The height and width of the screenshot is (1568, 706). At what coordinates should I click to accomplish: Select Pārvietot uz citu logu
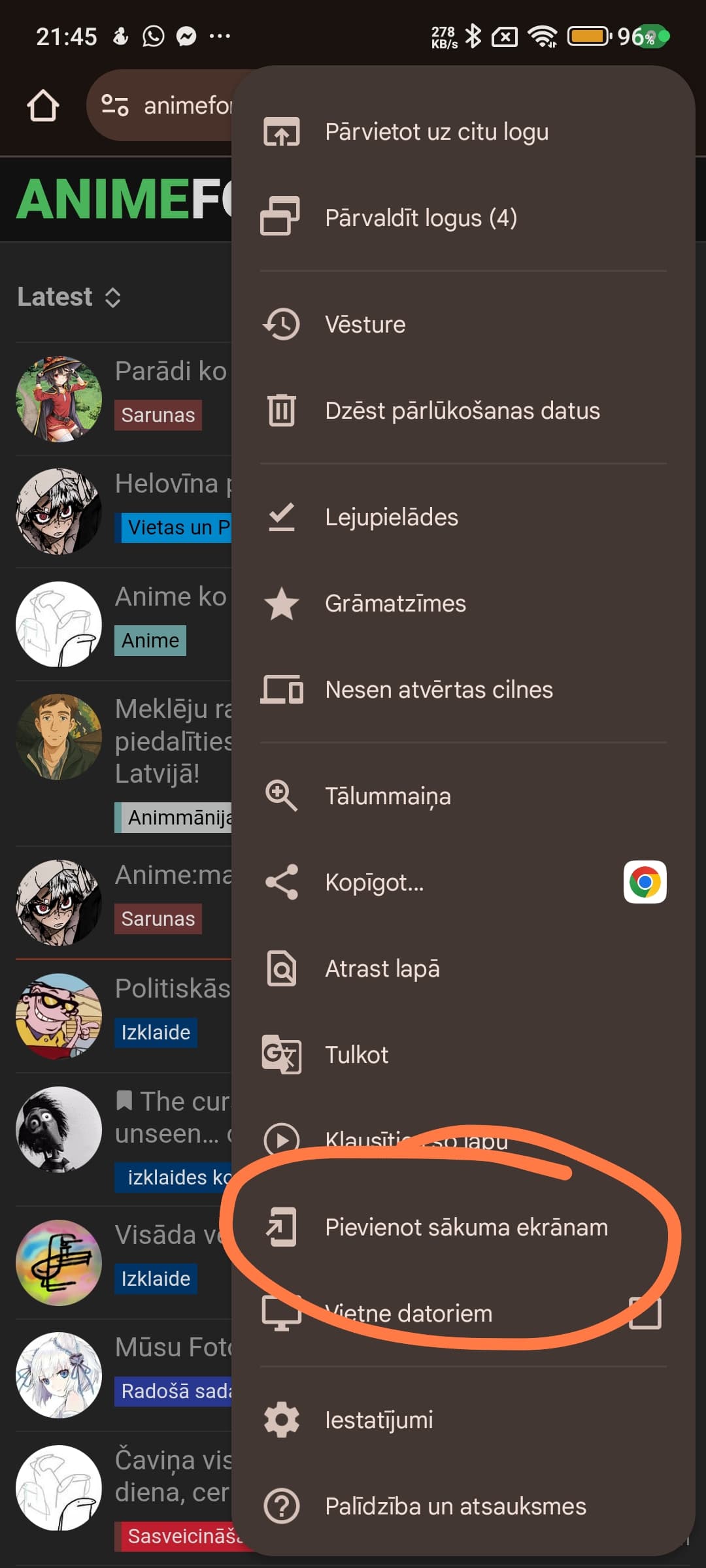[463, 132]
